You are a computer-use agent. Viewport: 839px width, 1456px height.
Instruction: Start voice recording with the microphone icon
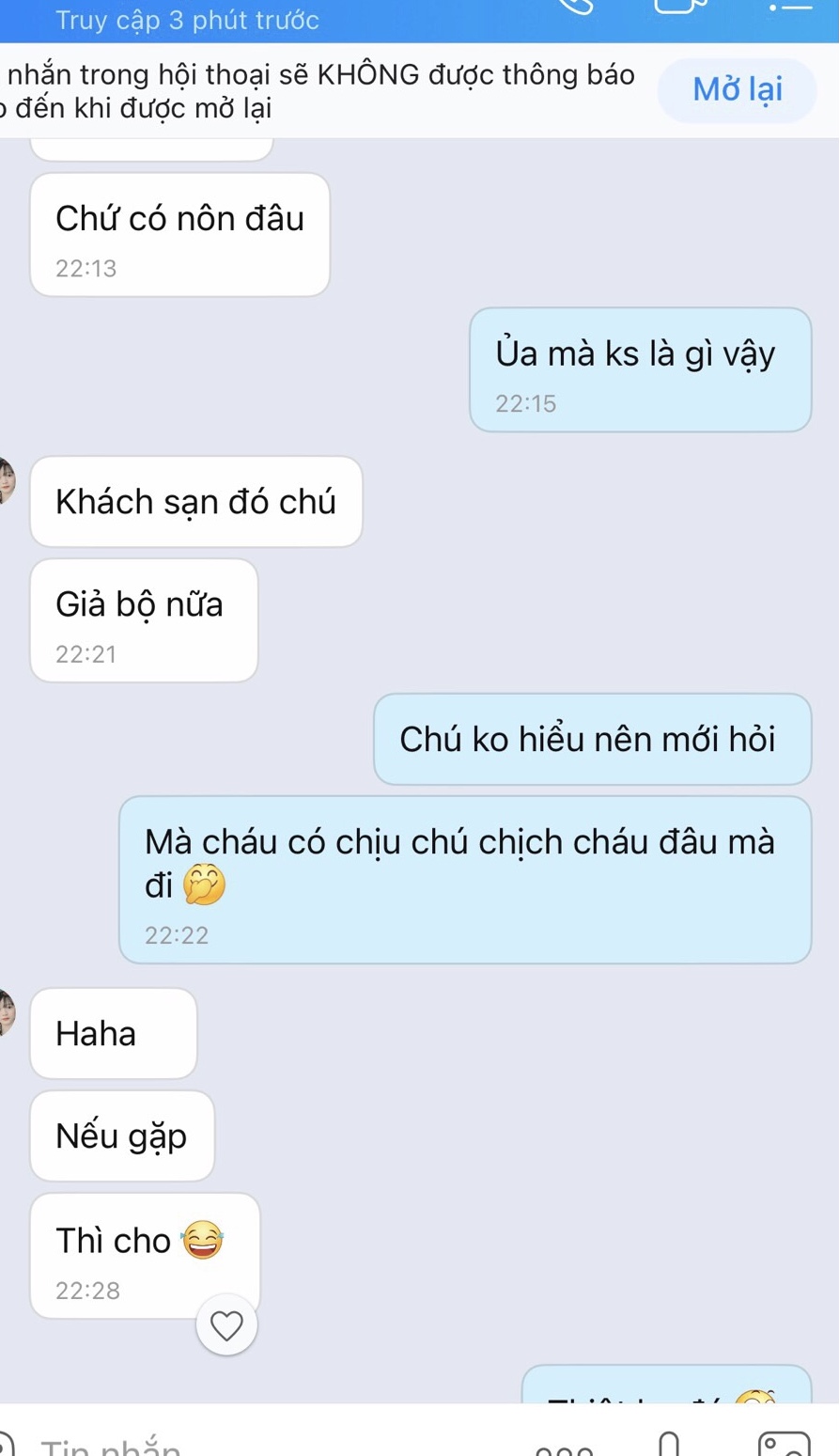668,1445
